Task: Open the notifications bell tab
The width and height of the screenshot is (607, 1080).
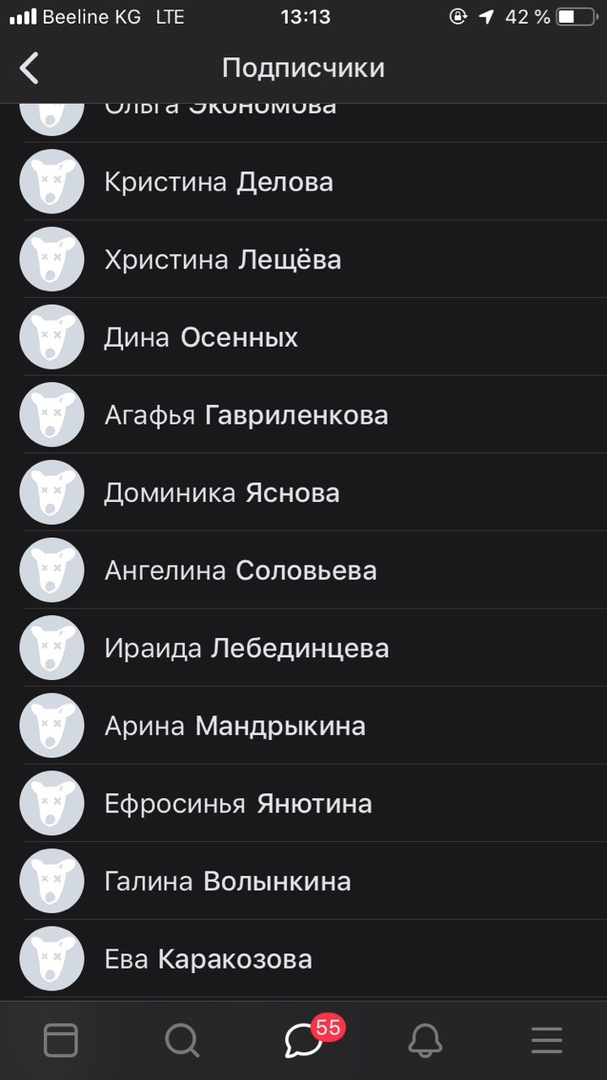Action: 425,1041
